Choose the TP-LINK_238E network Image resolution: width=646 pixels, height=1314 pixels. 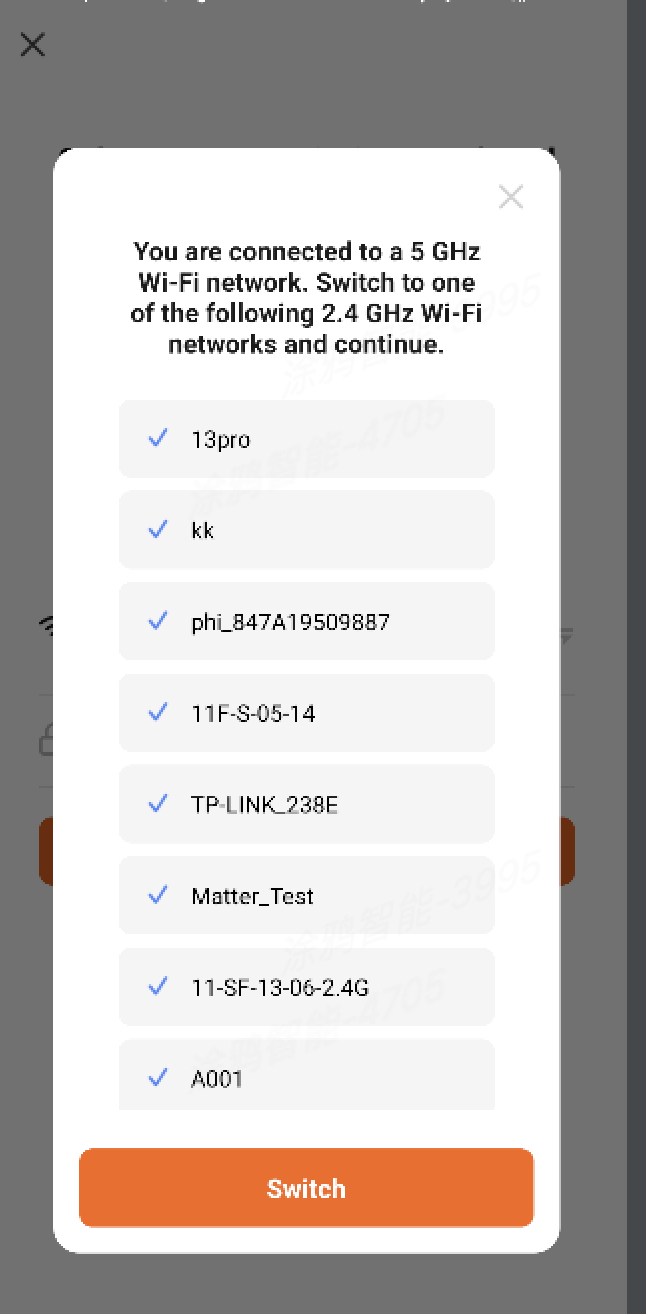306,804
